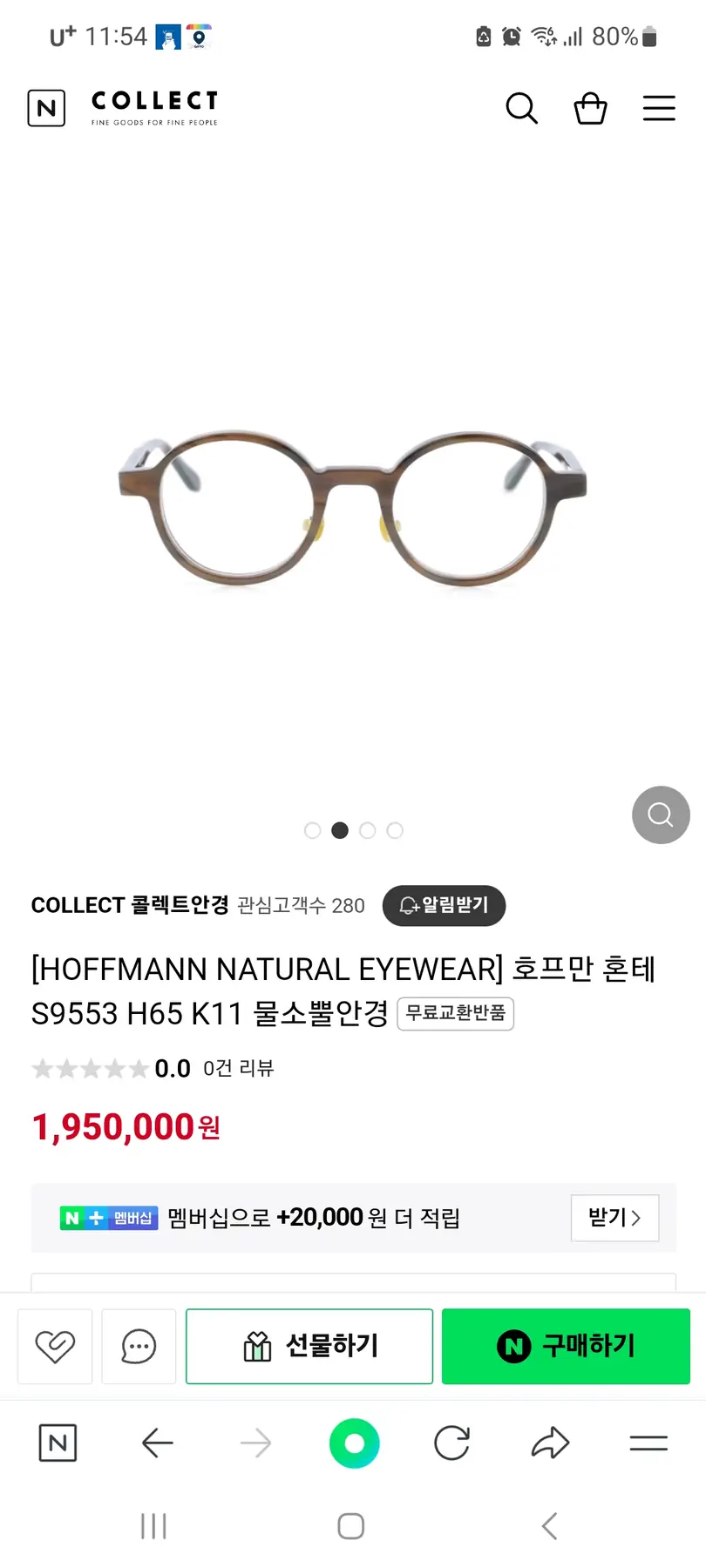The image size is (706, 1568).
Task: Open the shopping basket
Action: point(590,109)
